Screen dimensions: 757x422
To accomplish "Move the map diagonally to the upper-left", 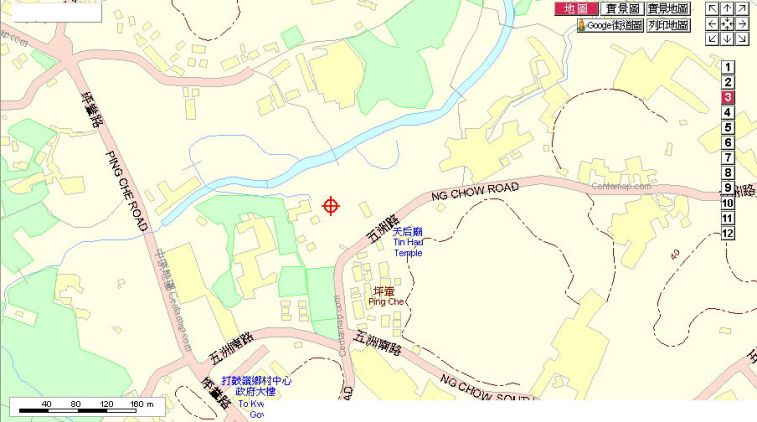I will coord(713,9).
